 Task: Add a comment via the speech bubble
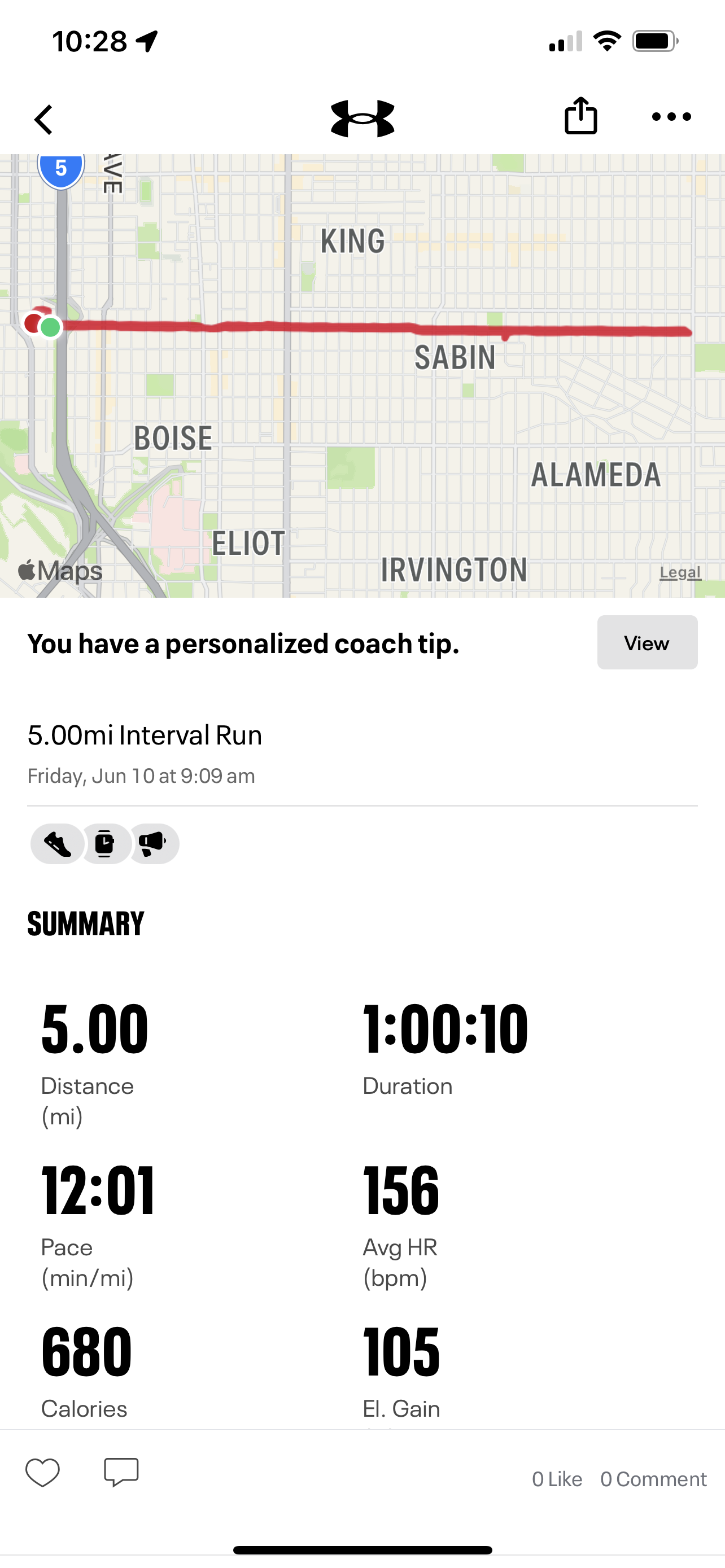click(x=121, y=1473)
